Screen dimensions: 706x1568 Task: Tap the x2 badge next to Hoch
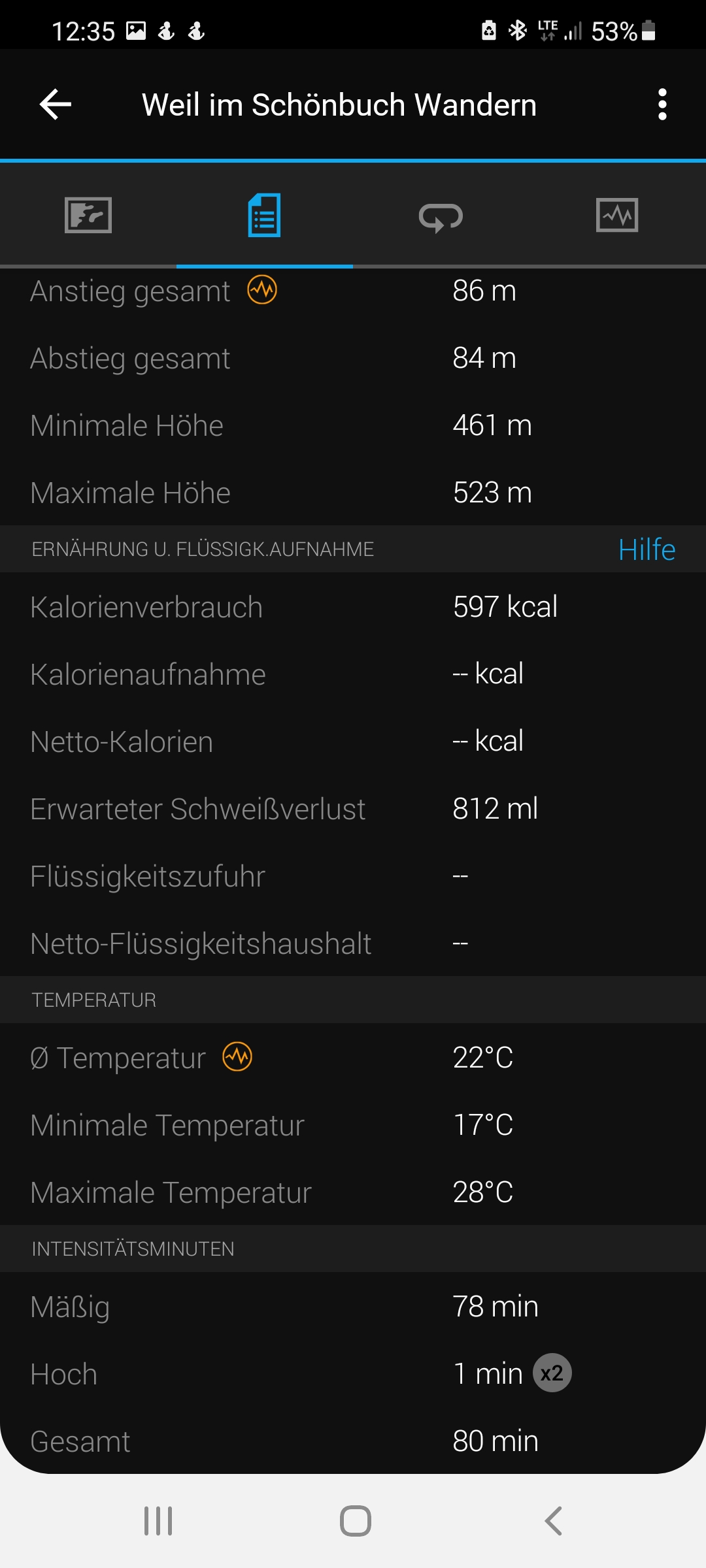pos(552,1373)
